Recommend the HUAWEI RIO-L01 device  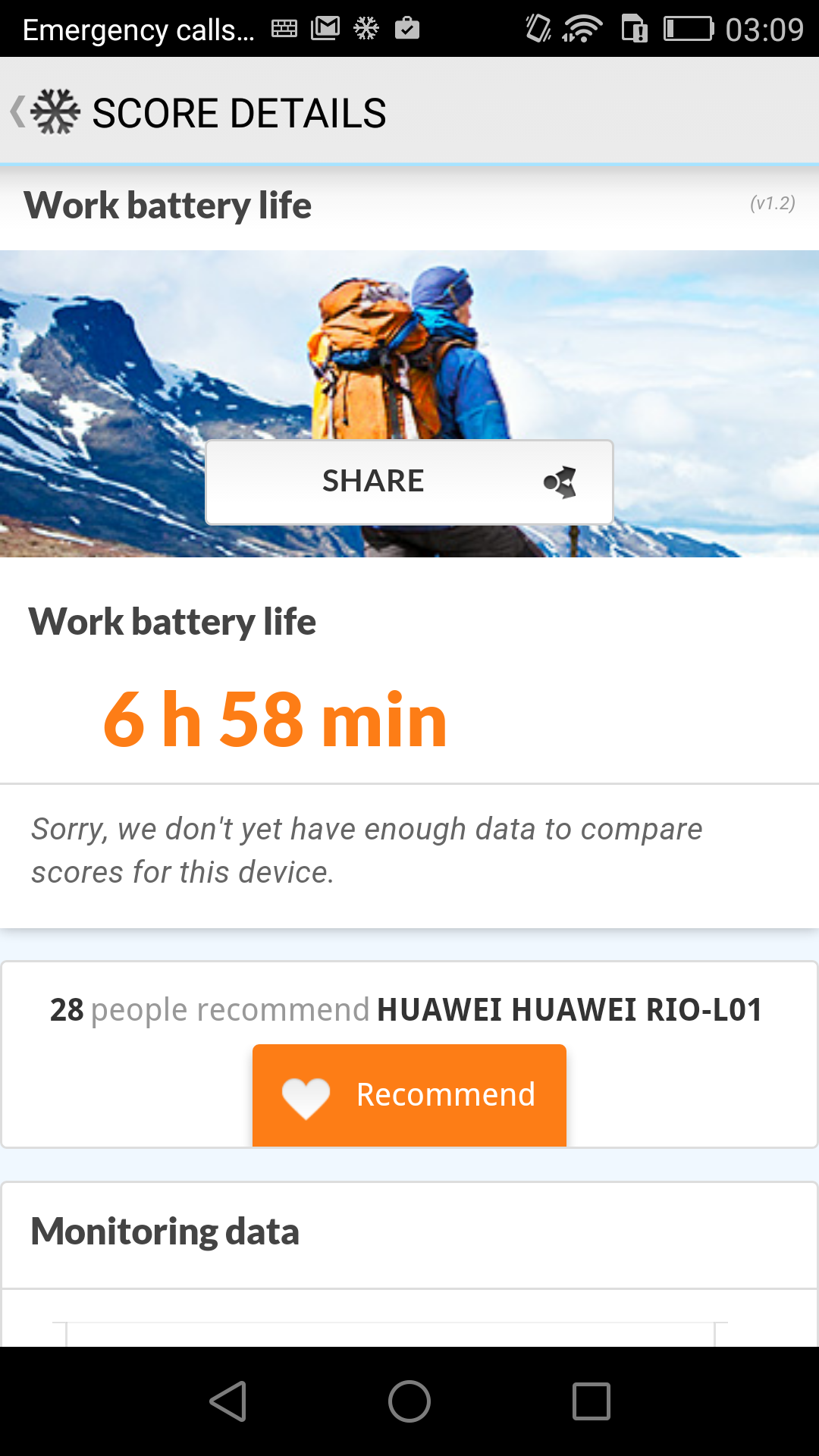pyautogui.click(x=409, y=1094)
